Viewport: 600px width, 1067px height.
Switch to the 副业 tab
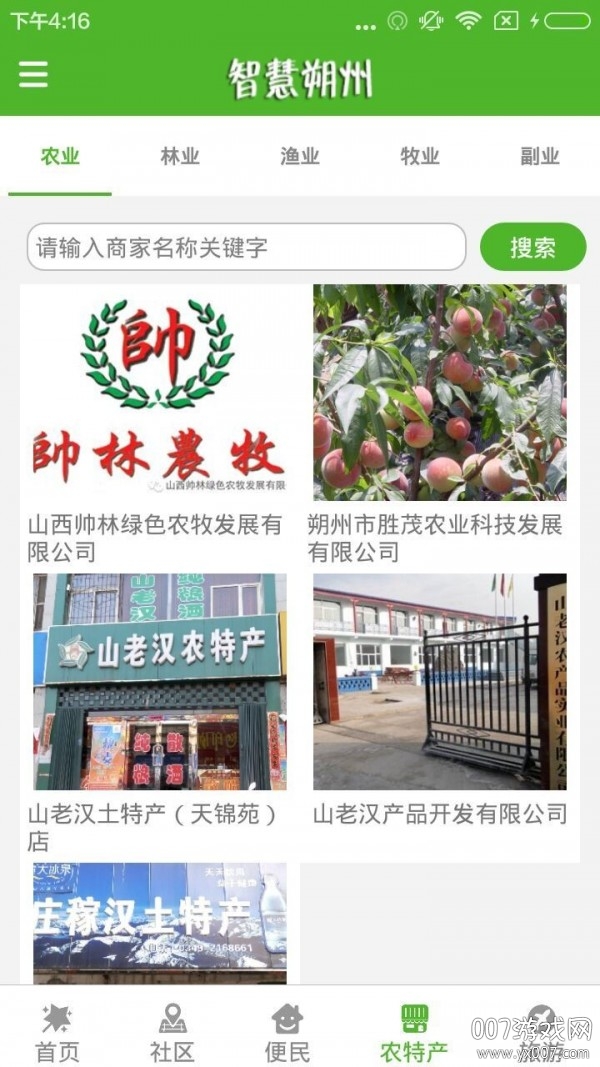[540, 156]
